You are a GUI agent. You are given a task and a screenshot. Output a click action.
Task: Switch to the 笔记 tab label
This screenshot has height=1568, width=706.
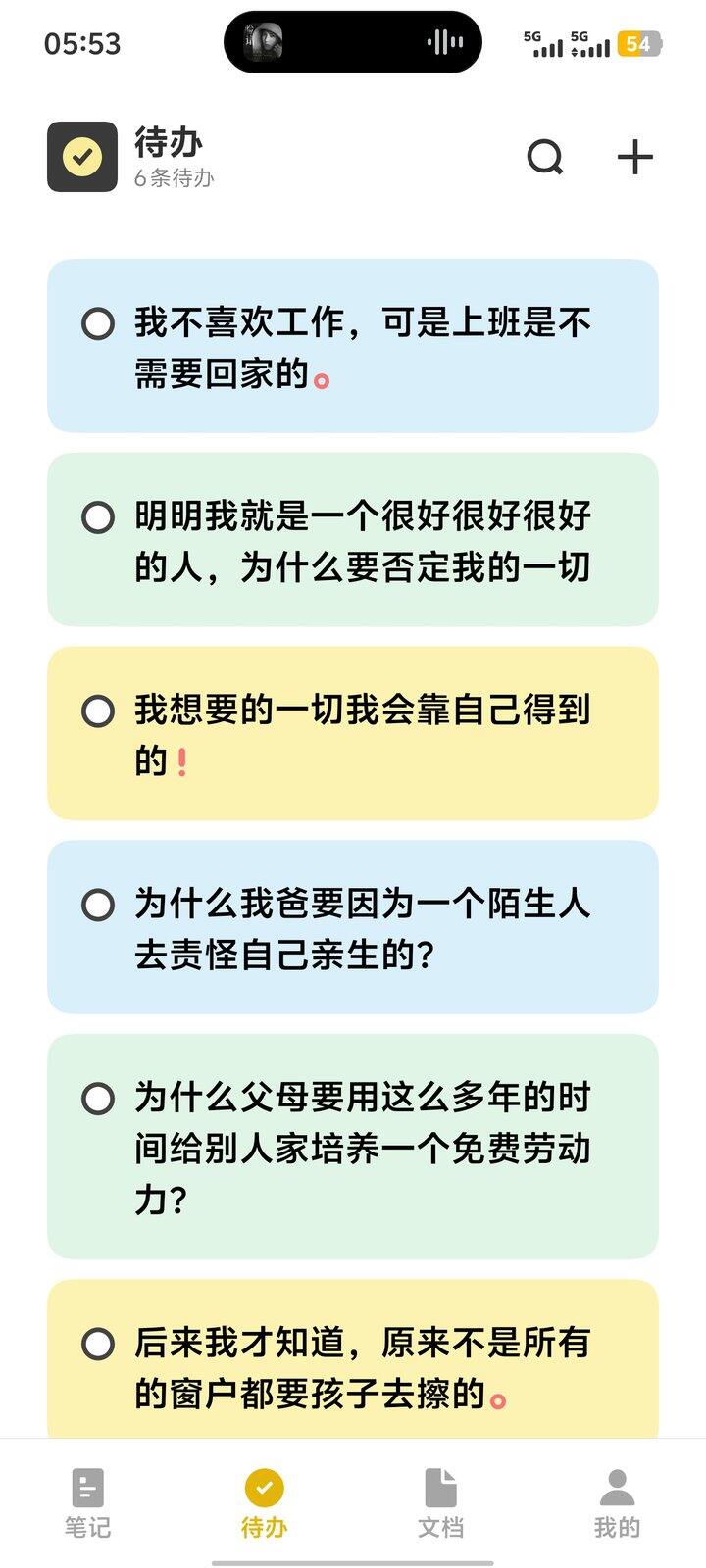(x=87, y=1526)
